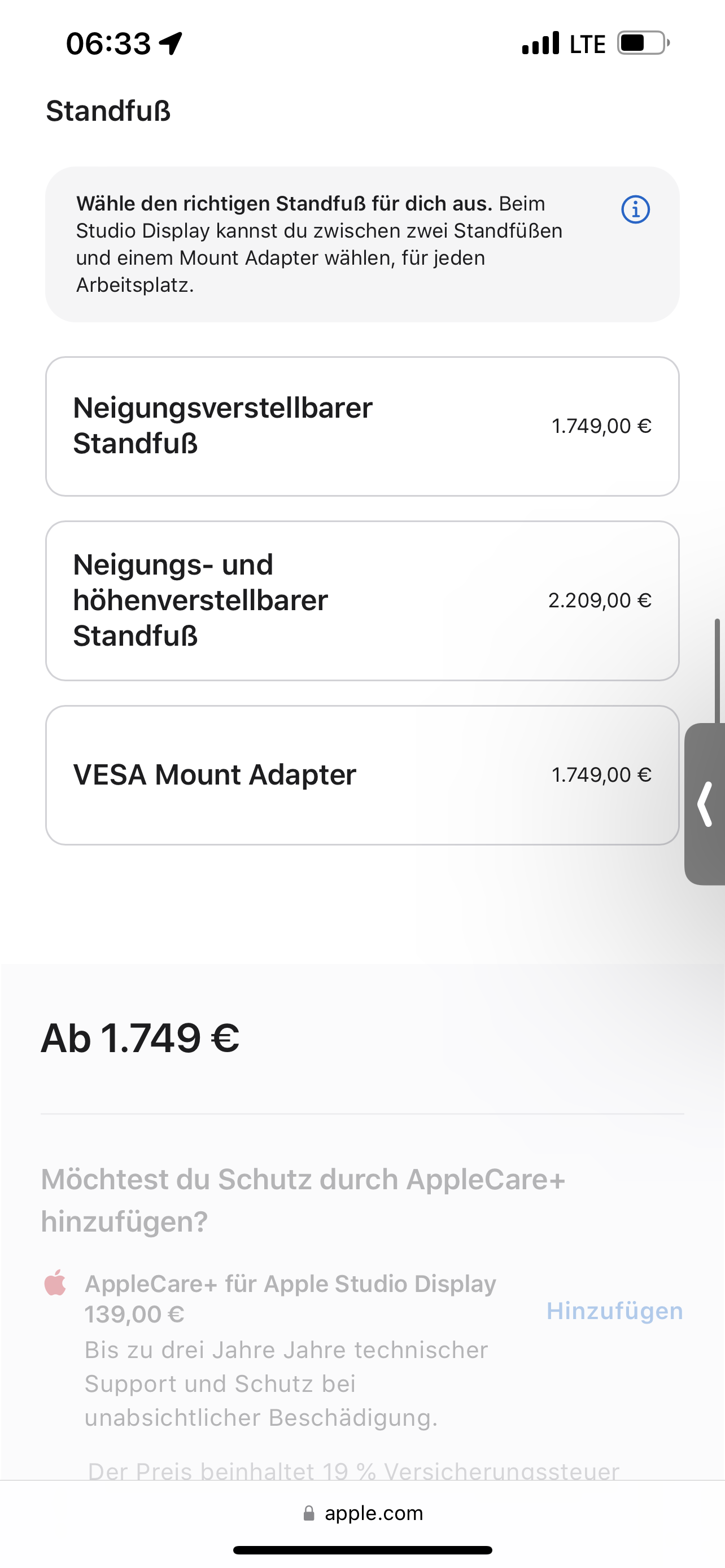
Task: Pick the VESA Mount Adapter option
Action: pos(362,775)
